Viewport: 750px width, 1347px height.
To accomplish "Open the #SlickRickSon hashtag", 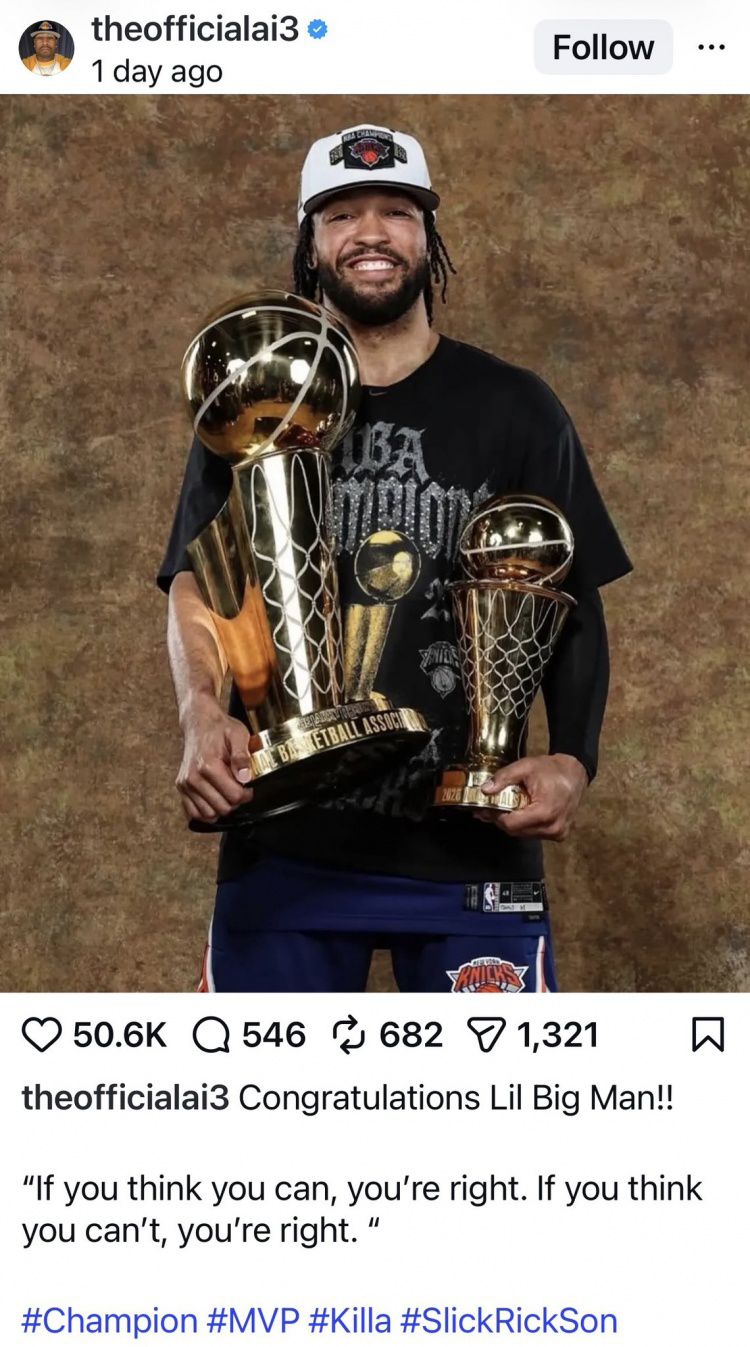I will click(509, 1321).
